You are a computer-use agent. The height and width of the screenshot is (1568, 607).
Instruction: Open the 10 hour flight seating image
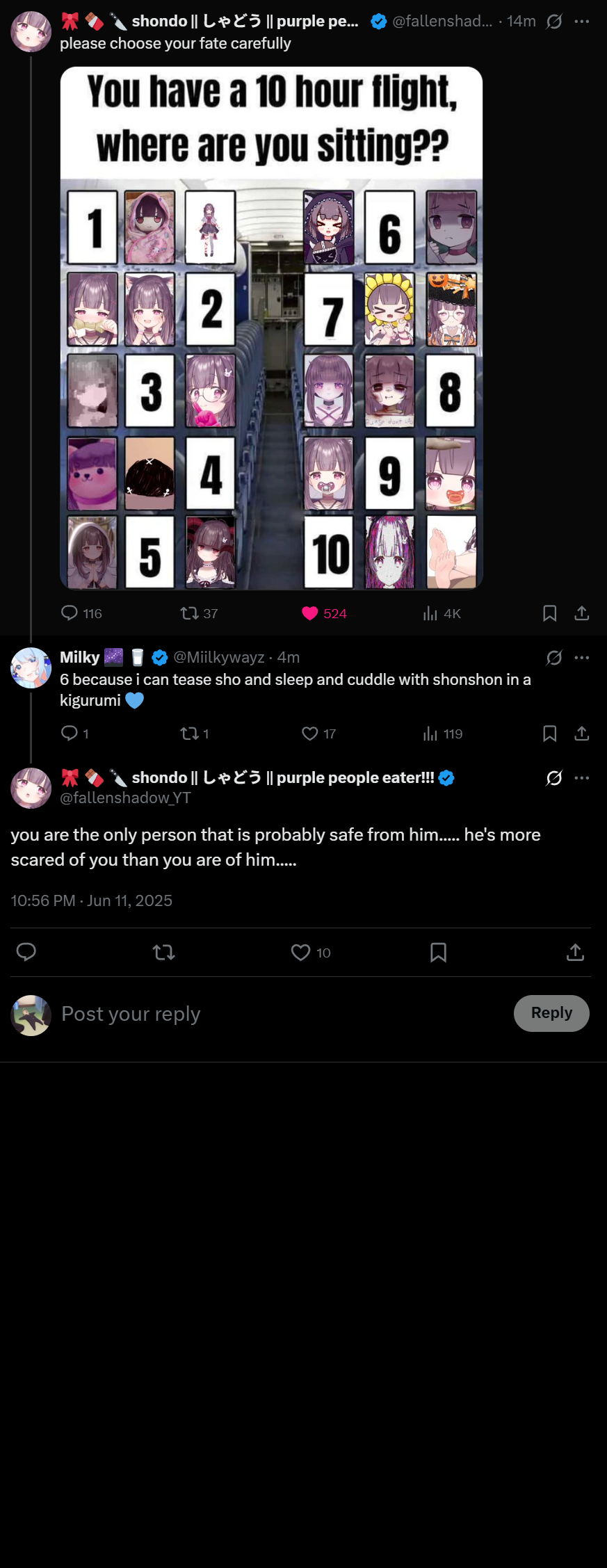(271, 328)
